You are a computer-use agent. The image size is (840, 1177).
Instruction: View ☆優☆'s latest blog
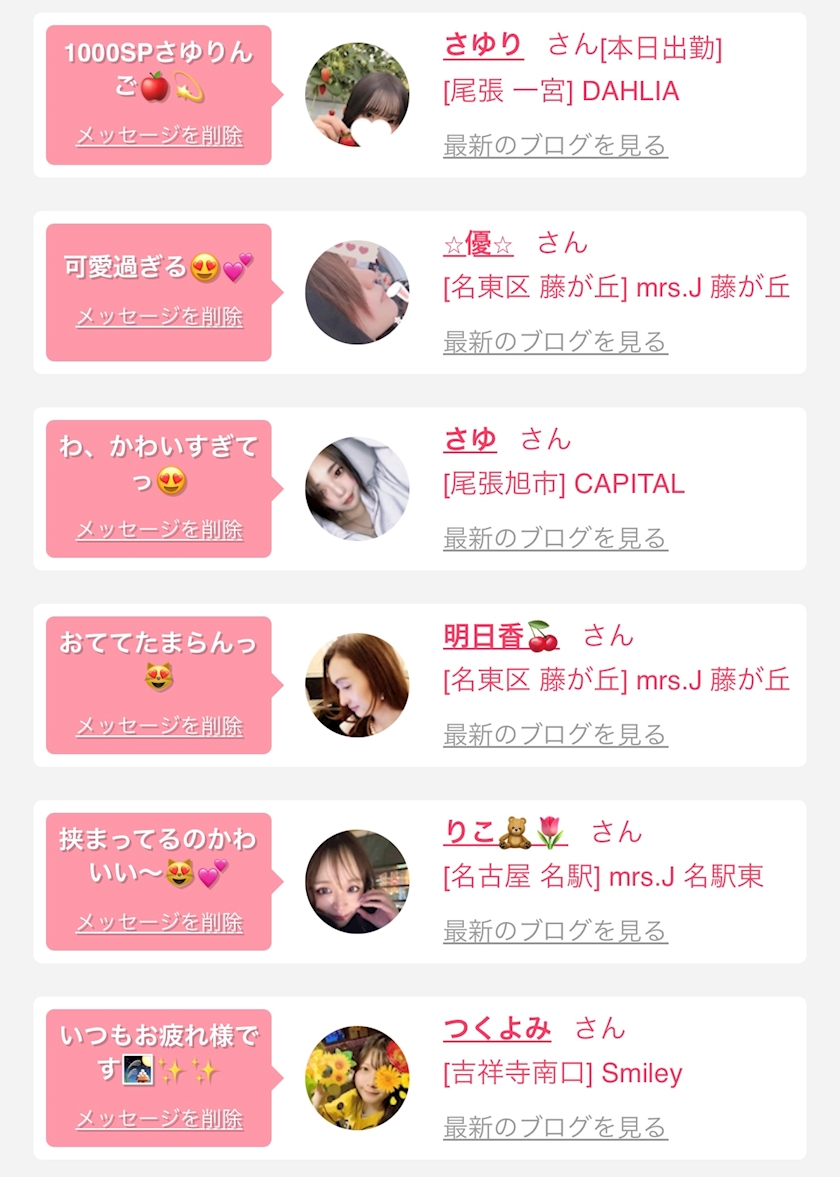point(555,342)
